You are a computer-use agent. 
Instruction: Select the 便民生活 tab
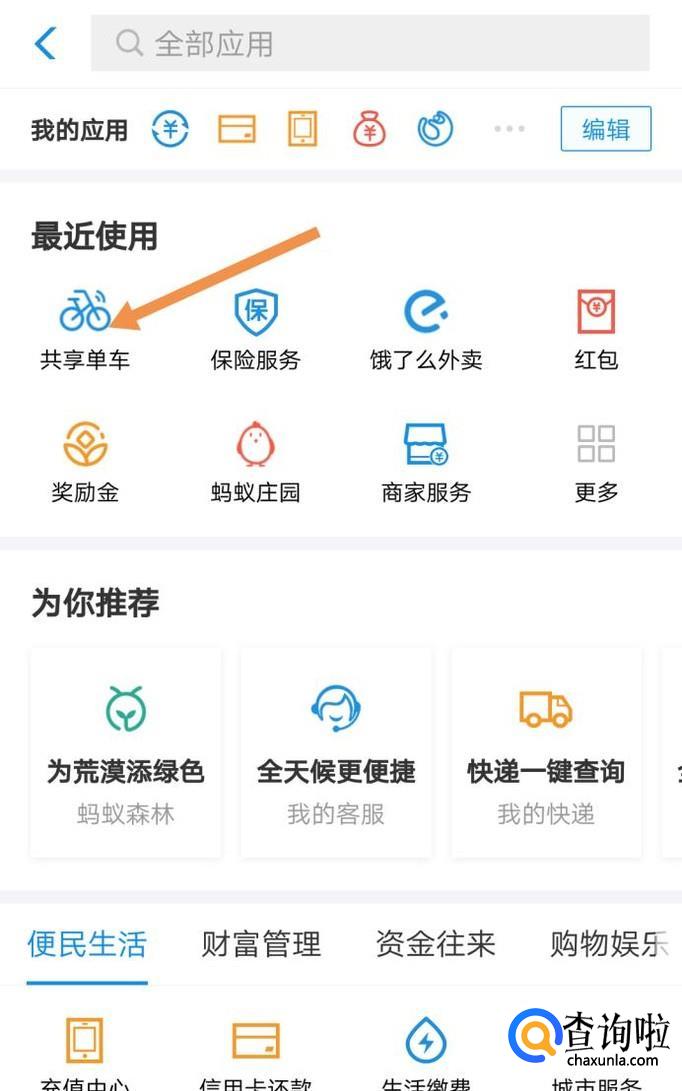tap(87, 943)
